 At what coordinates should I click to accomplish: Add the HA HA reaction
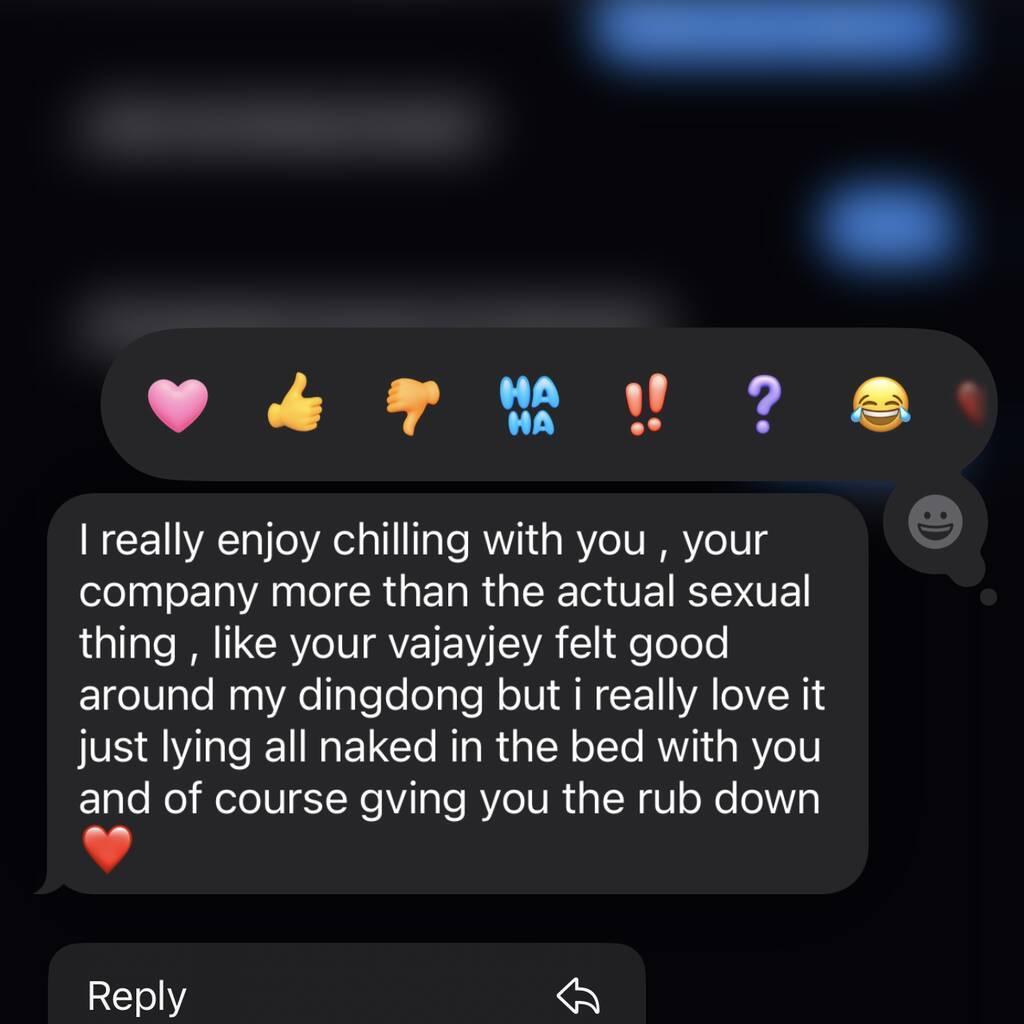point(529,406)
